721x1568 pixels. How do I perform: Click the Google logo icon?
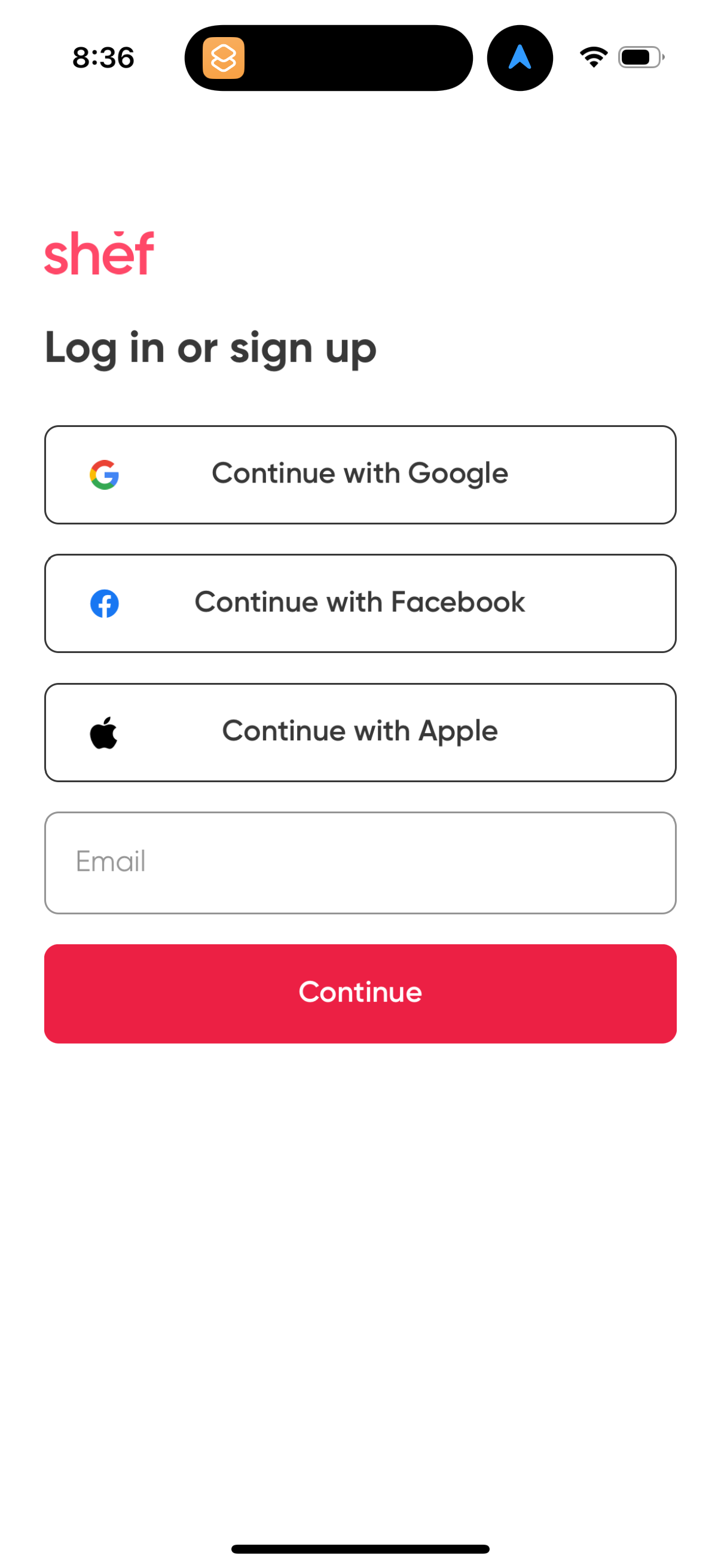[103, 474]
